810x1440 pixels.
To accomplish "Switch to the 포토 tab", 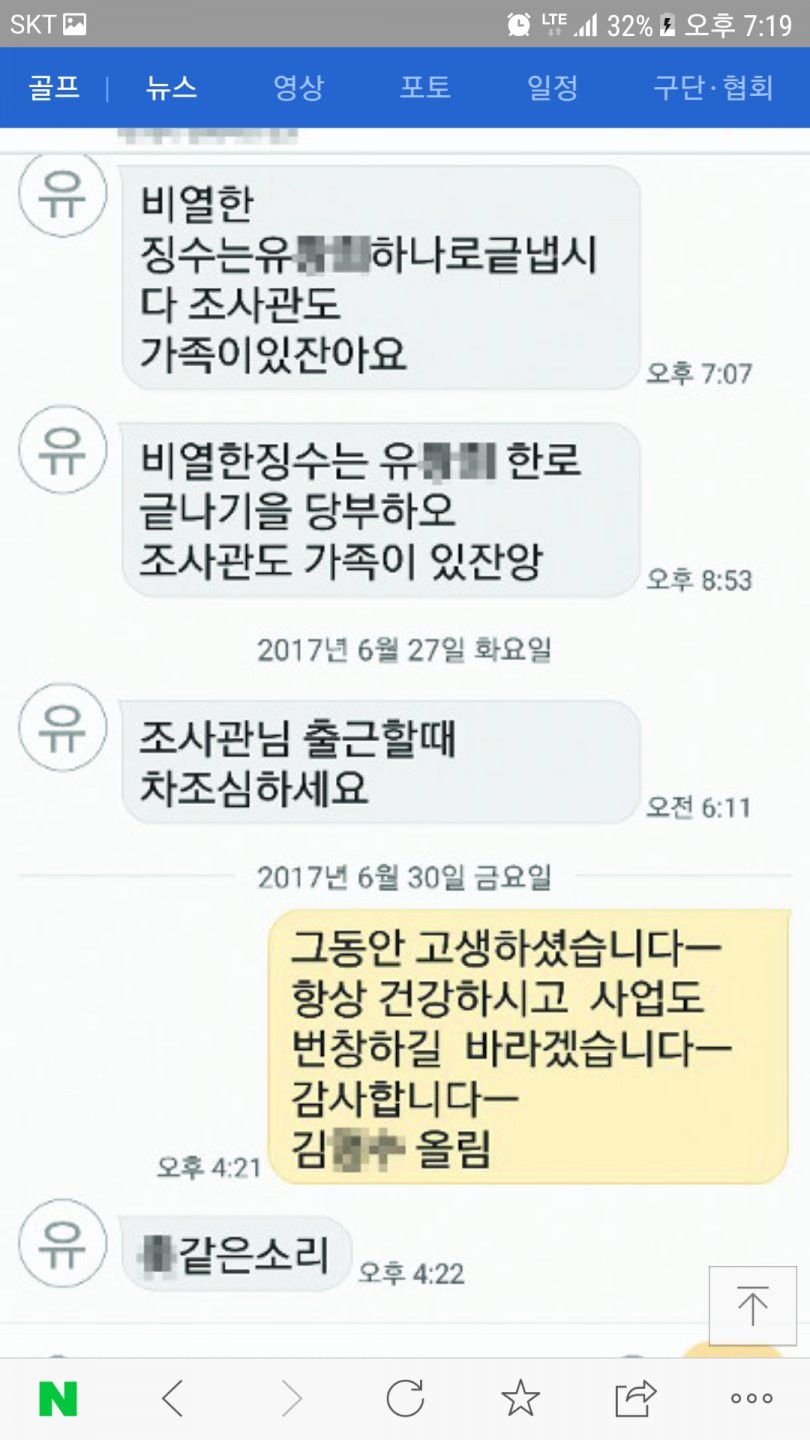I will [x=425, y=88].
